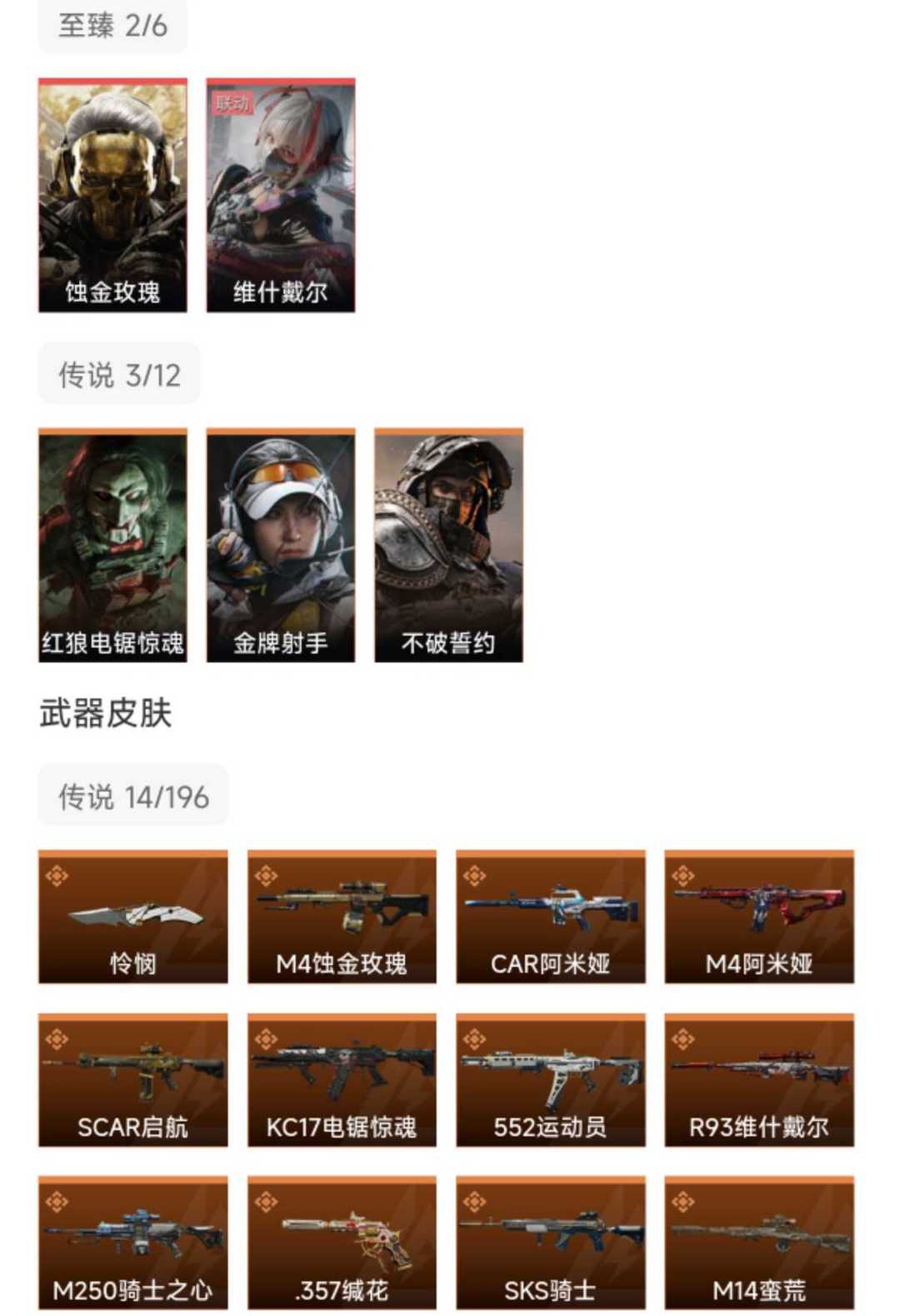This screenshot has height=1316, width=900.
Task: View the 怜悯 knife skin
Action: click(132, 917)
